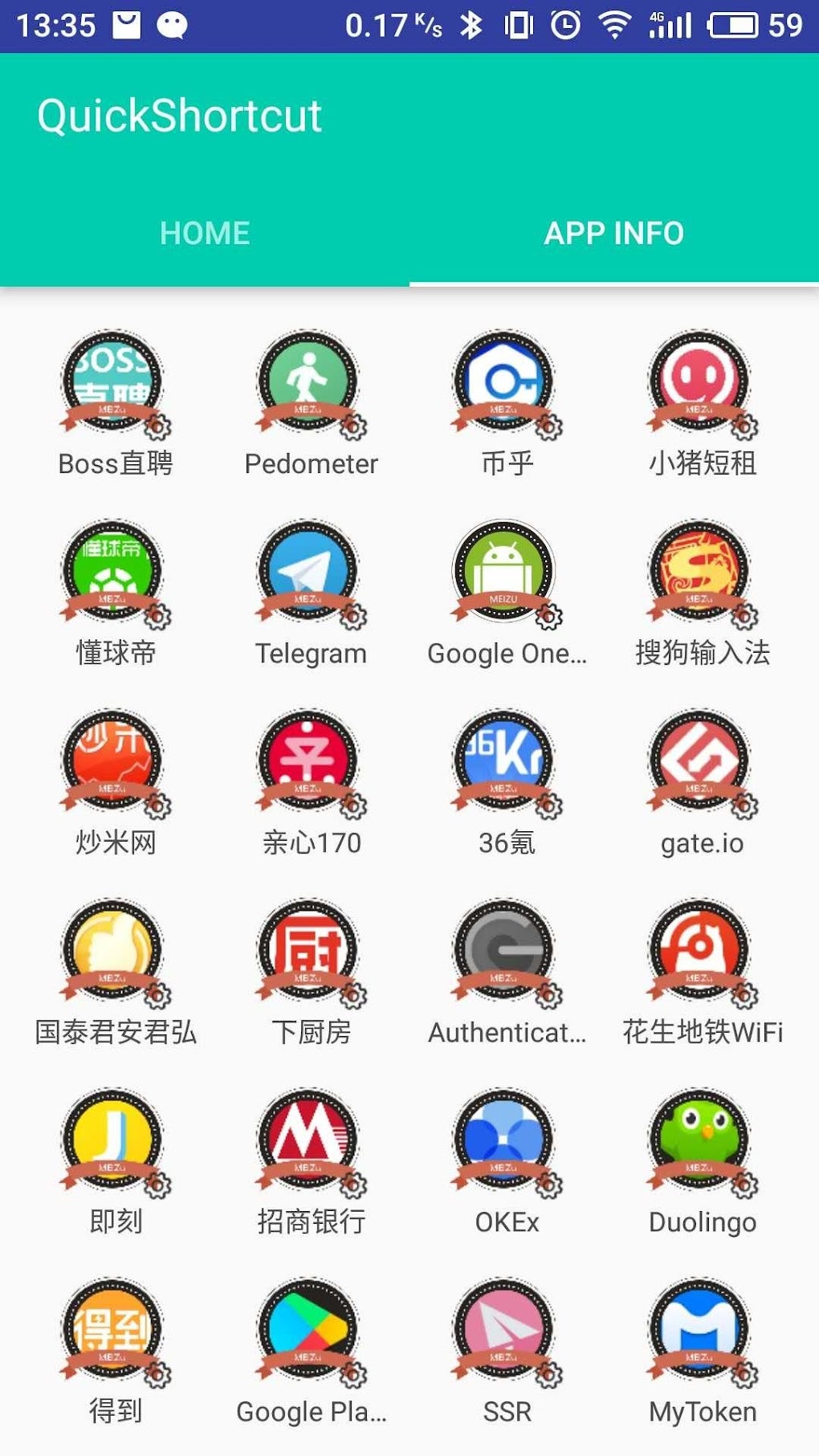Image resolution: width=819 pixels, height=1456 pixels.
Task: Tap the Pedometer app icon
Action: (309, 383)
